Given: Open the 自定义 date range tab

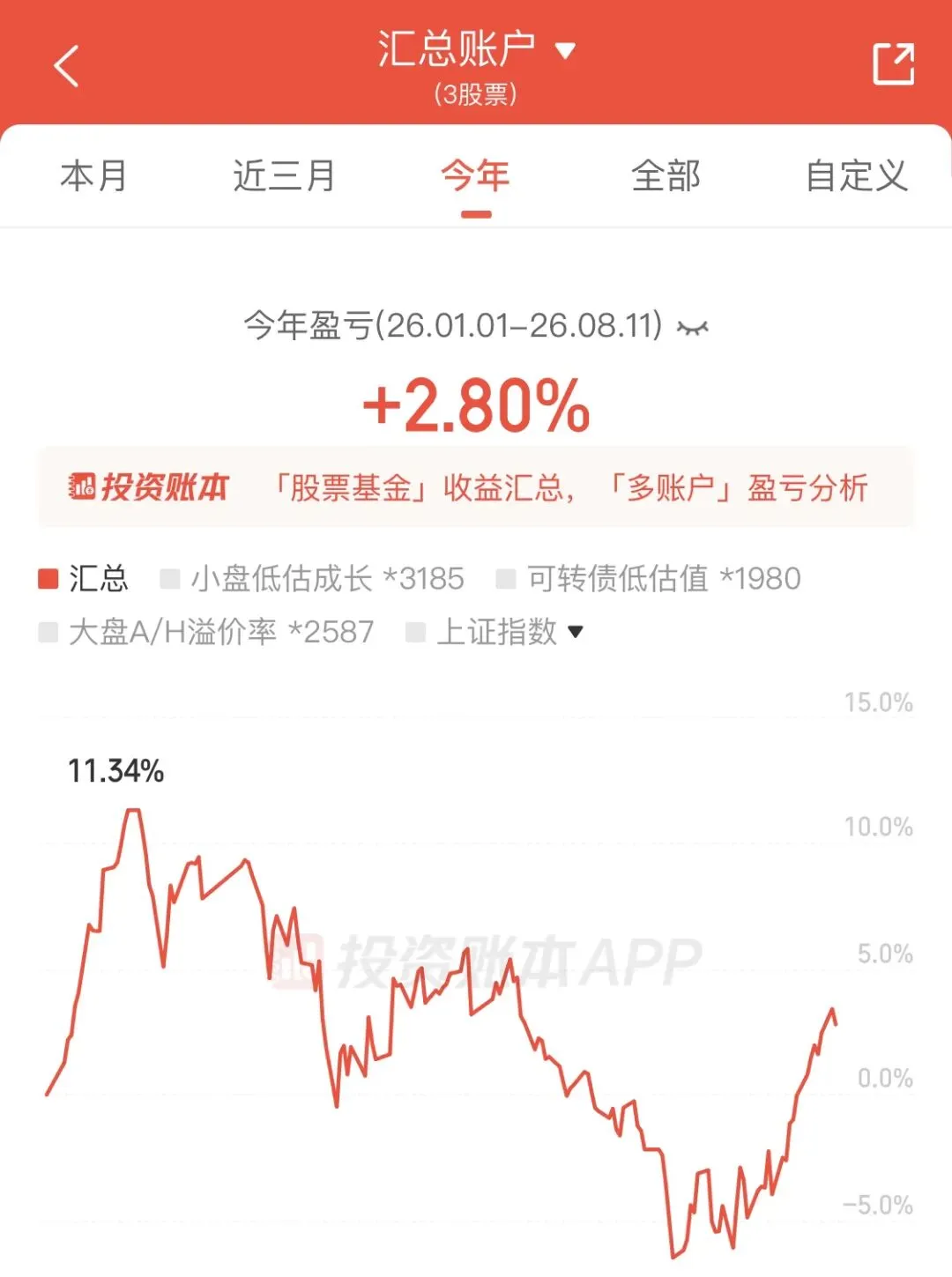Looking at the screenshot, I should point(857,176).
